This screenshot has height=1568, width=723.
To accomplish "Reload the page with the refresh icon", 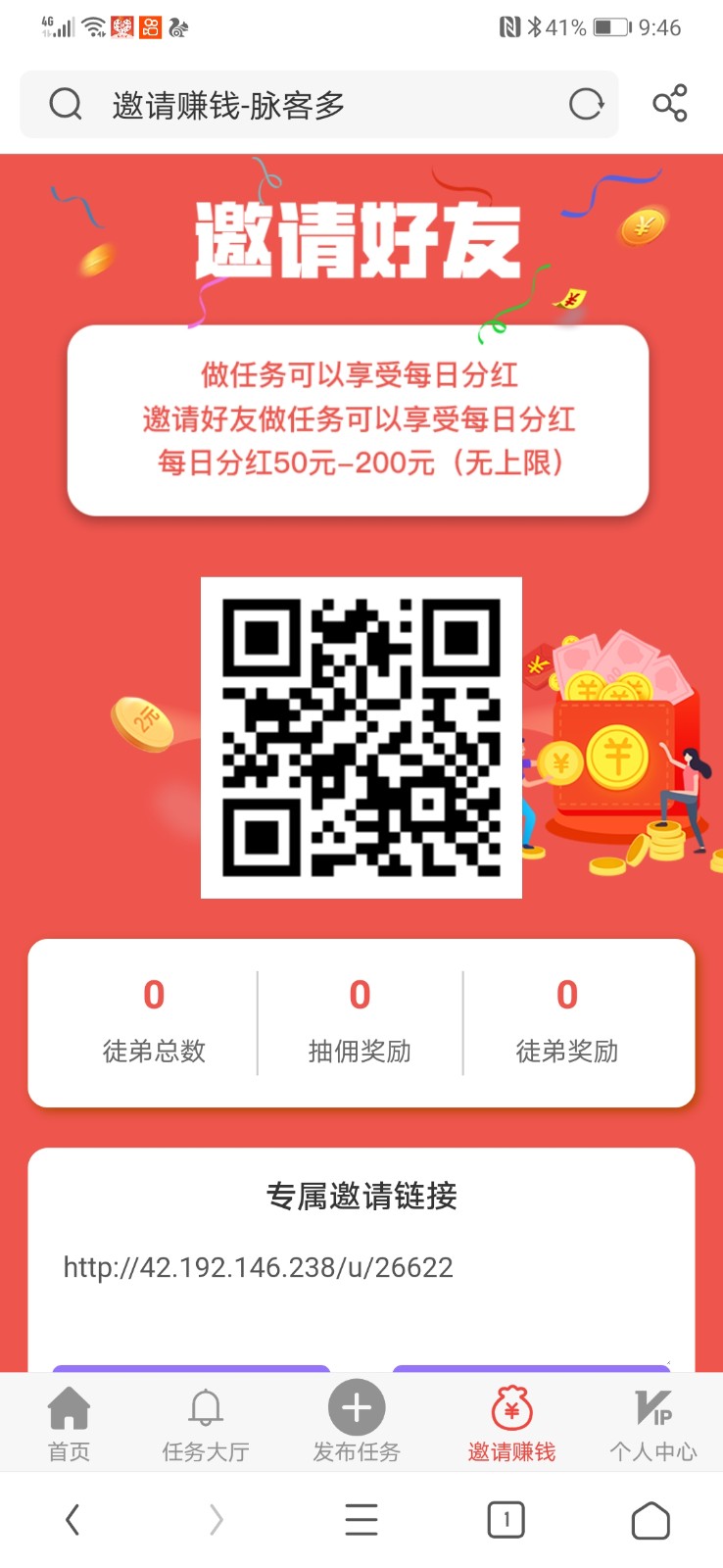I will pyautogui.click(x=586, y=104).
